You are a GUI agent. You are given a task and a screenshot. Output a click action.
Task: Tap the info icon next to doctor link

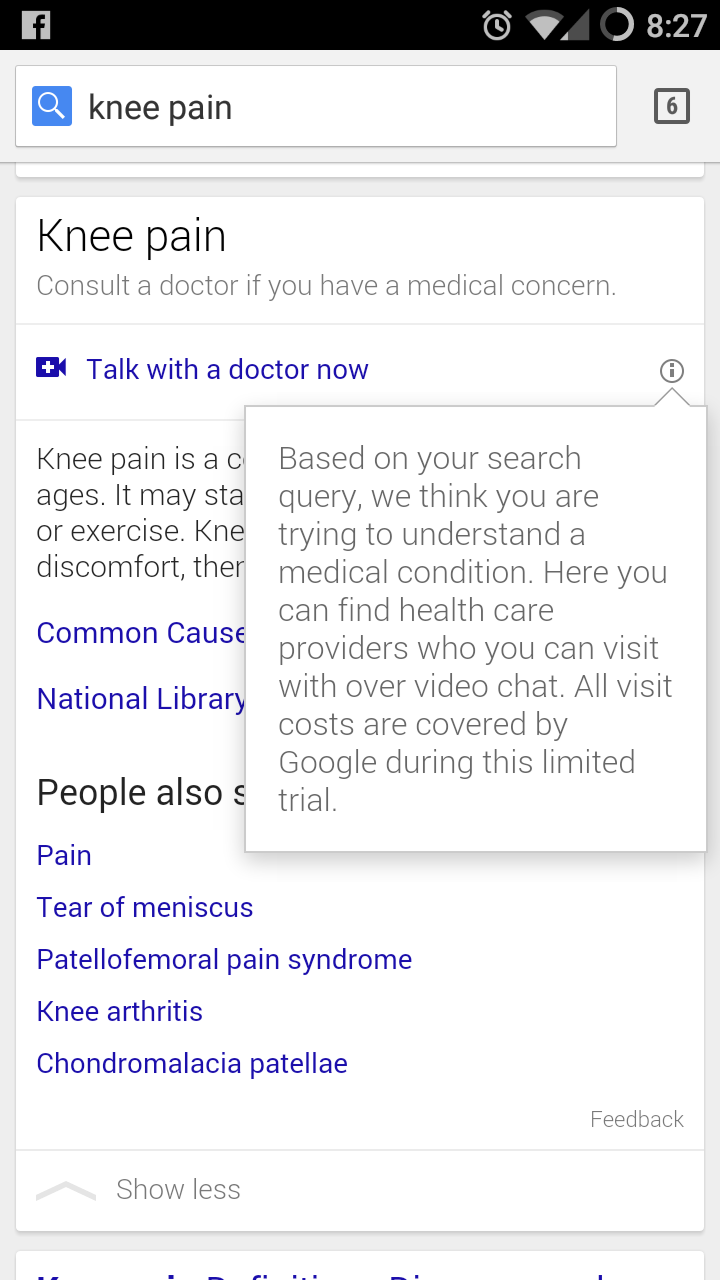tap(671, 370)
